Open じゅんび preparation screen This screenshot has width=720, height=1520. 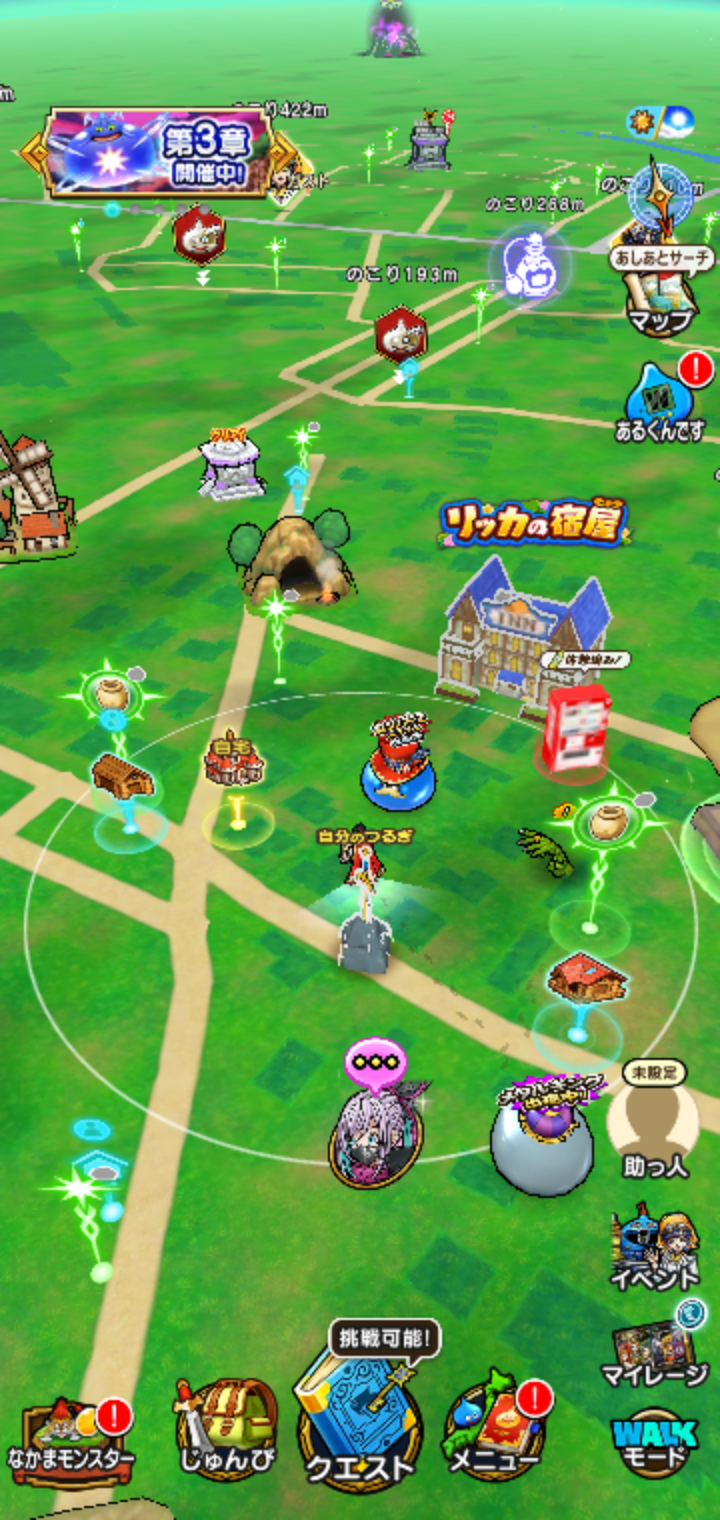(227, 1432)
